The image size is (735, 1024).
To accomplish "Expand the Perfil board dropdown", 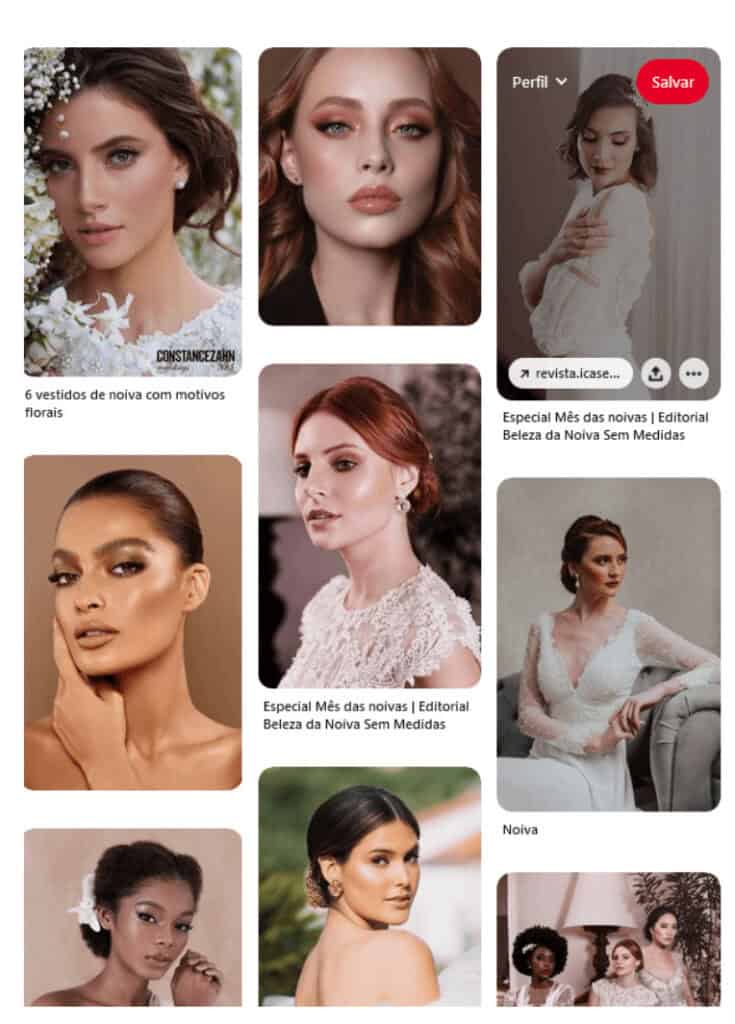I will click(540, 82).
